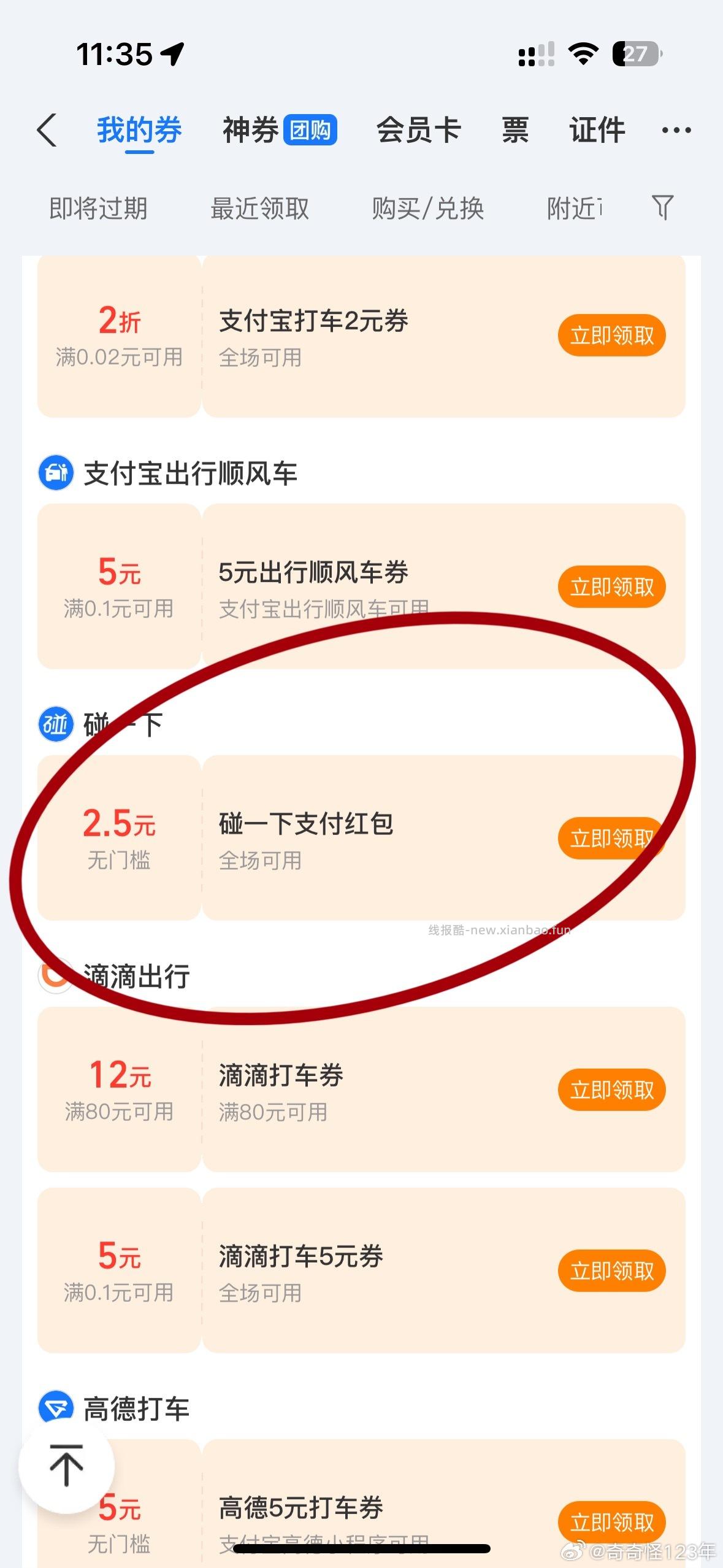Click the 碰一下 blue badge icon

tap(55, 724)
